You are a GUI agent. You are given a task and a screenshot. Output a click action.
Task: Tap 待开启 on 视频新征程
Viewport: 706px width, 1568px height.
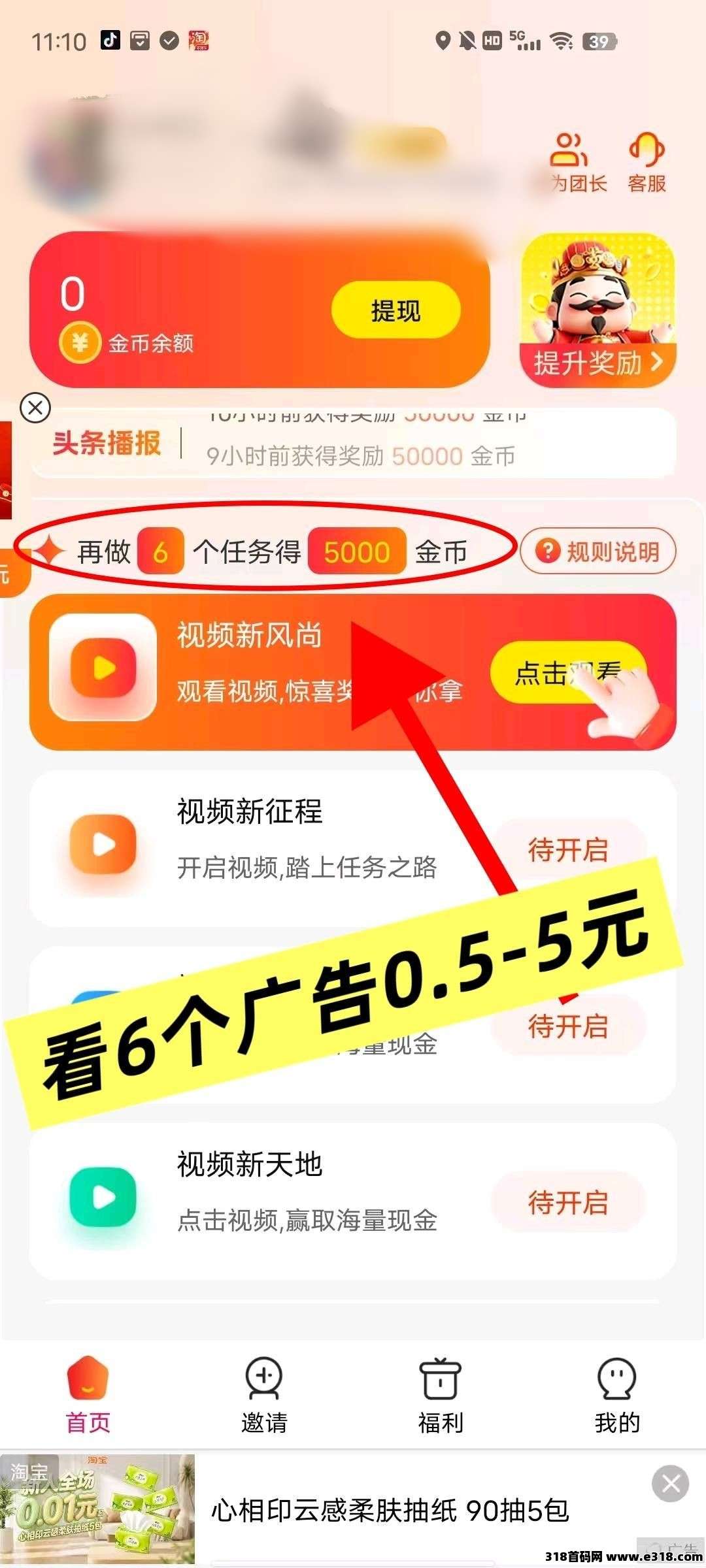coord(567,850)
